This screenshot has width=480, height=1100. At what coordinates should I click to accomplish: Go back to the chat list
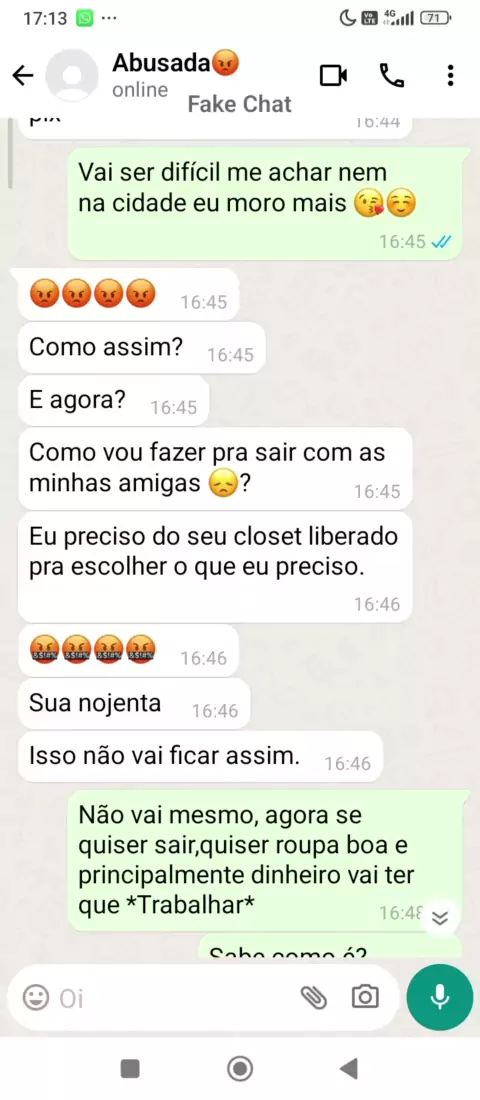pyautogui.click(x=23, y=76)
